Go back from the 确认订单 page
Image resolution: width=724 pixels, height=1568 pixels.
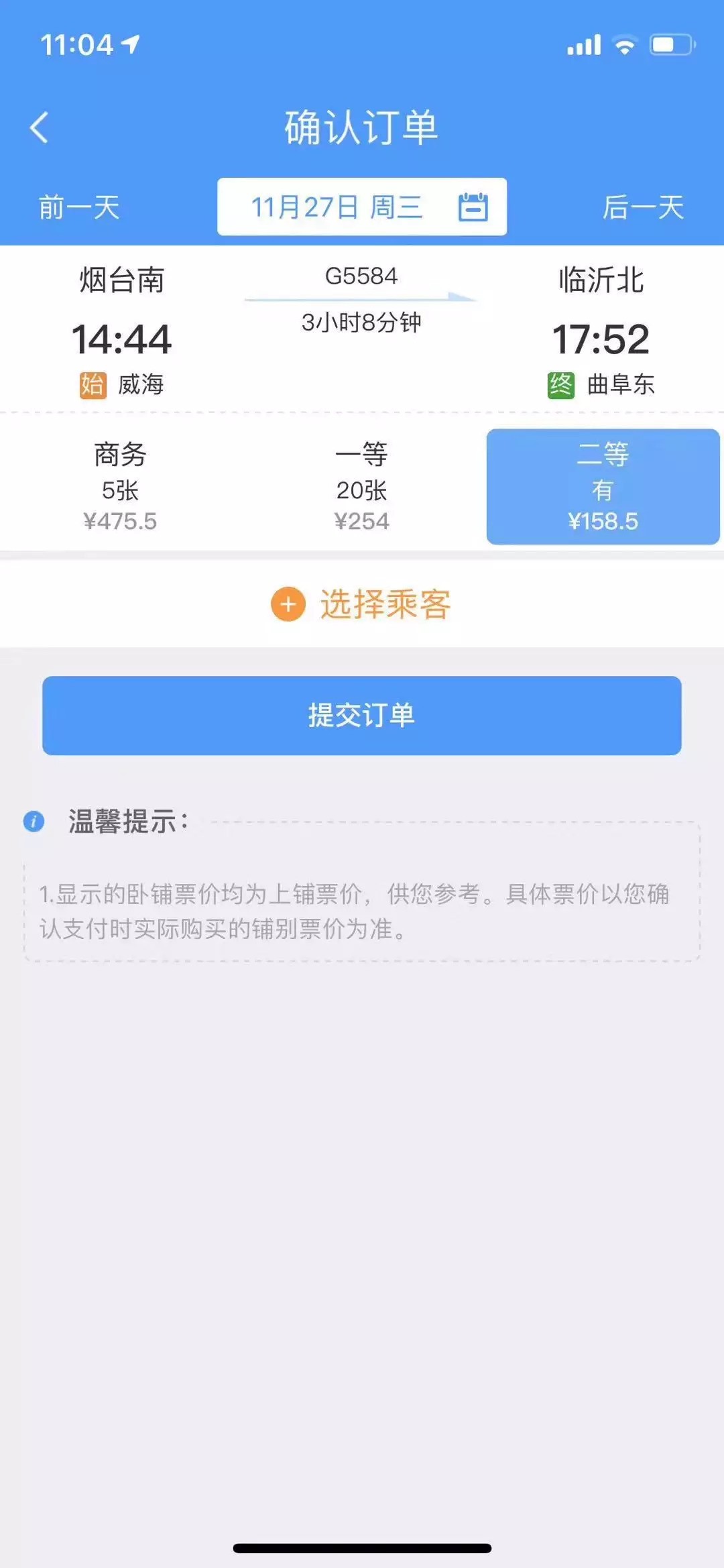39,127
